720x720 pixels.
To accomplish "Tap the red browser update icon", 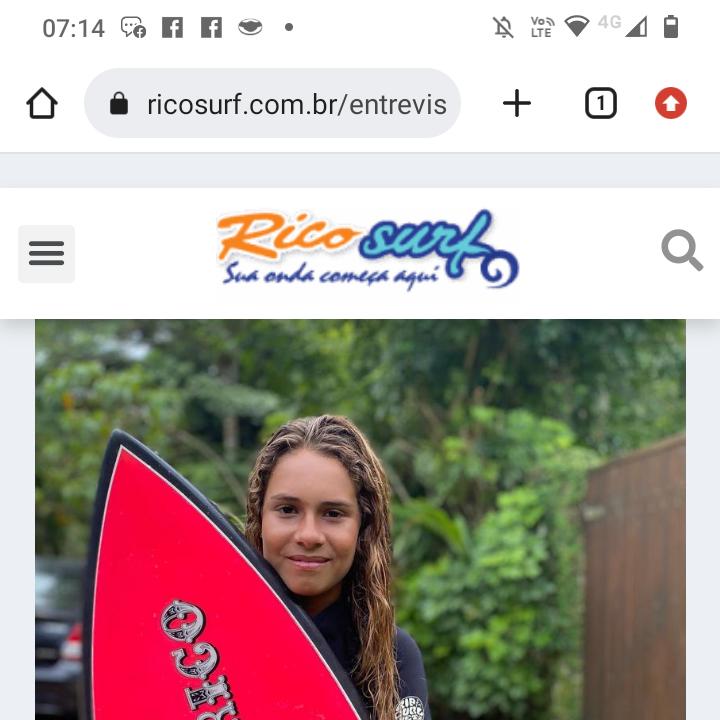I will pyautogui.click(x=670, y=103).
